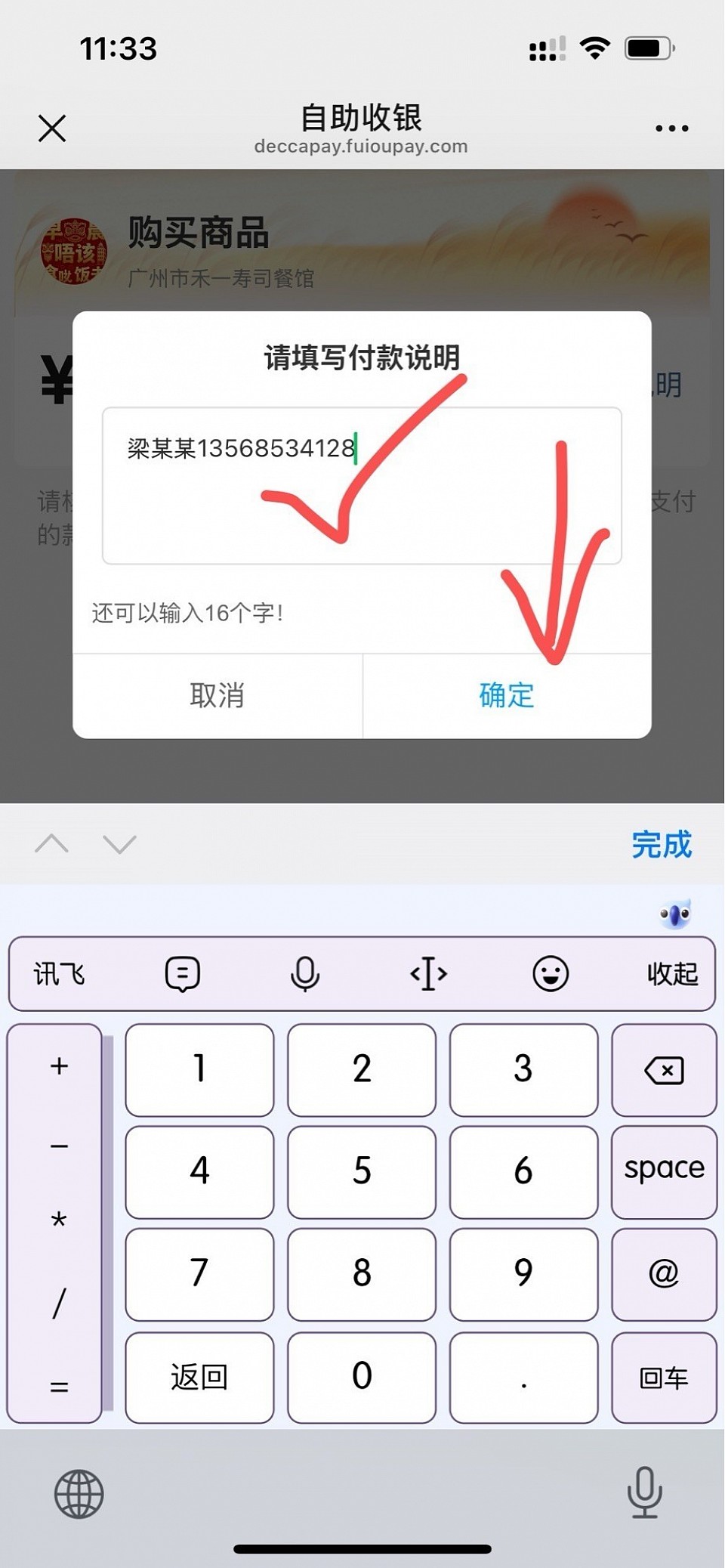Image resolution: width=725 pixels, height=1568 pixels.
Task: Delete the last character with backspace
Action: point(664,1070)
